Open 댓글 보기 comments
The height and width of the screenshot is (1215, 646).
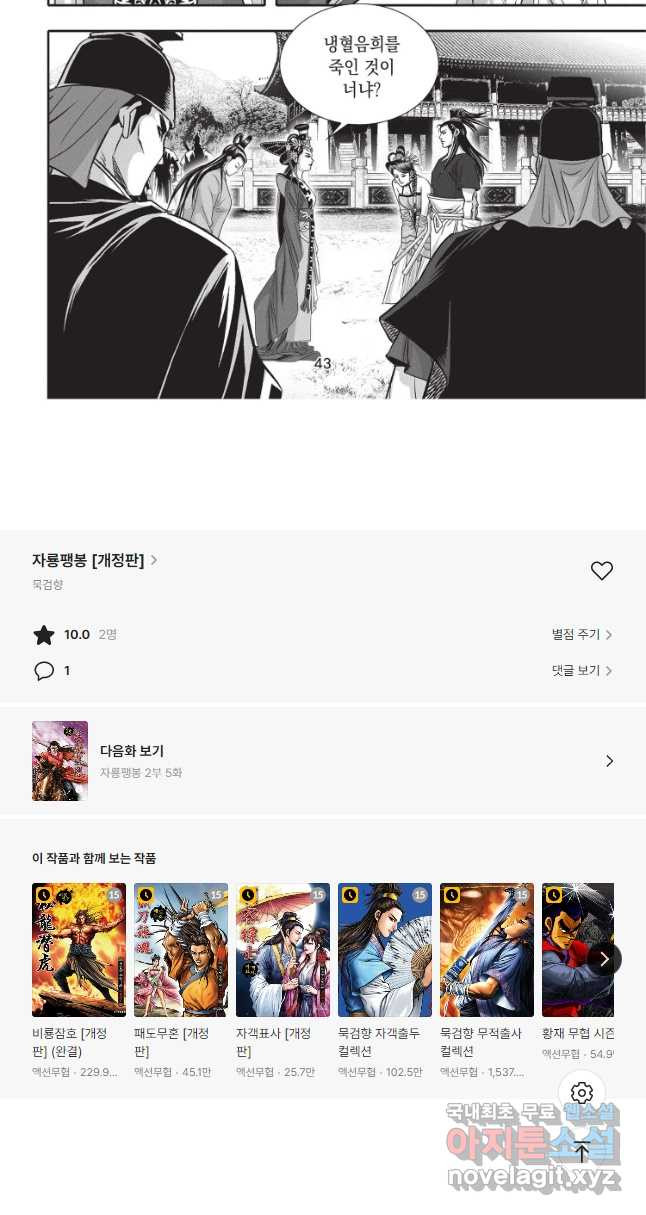582,671
